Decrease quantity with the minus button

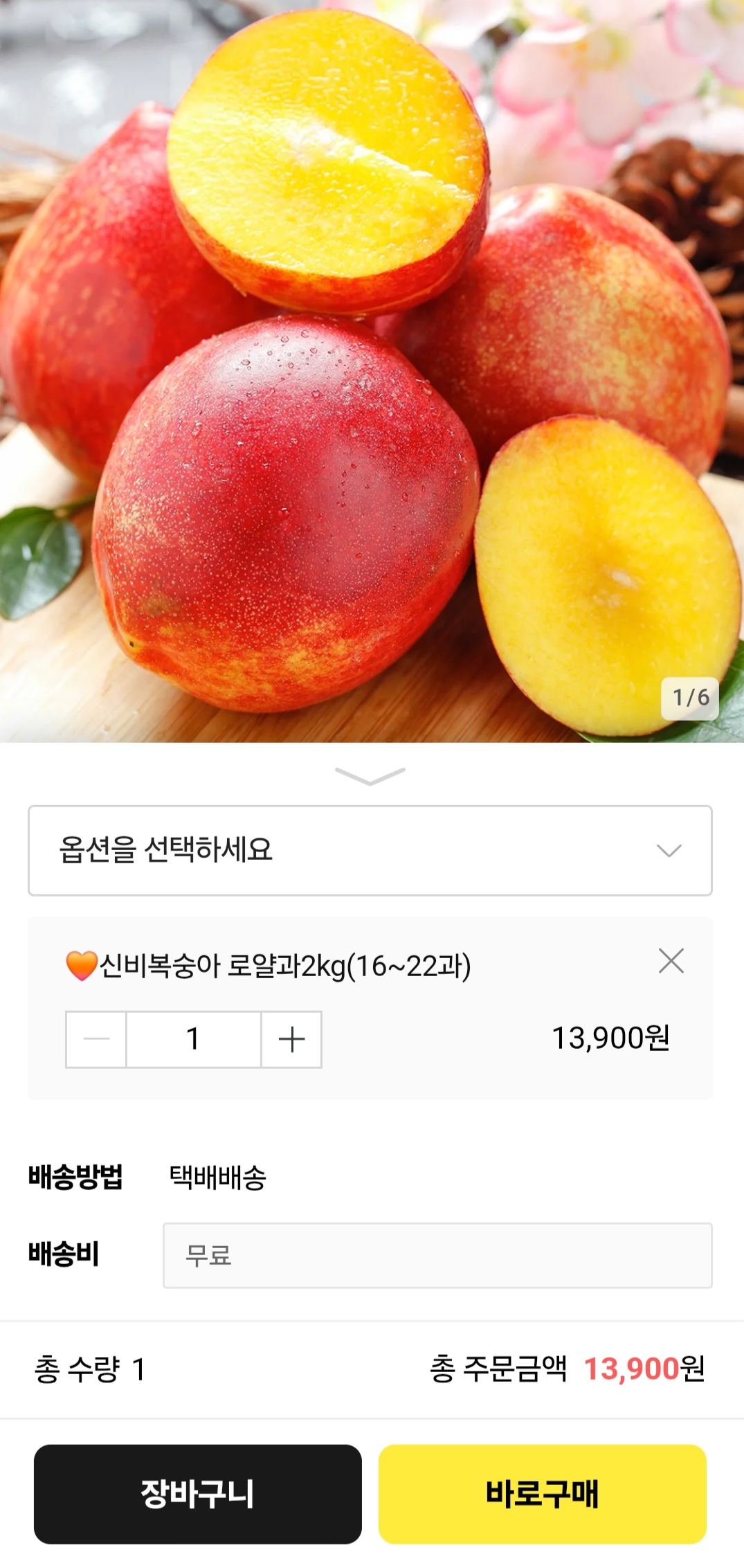click(x=96, y=1039)
